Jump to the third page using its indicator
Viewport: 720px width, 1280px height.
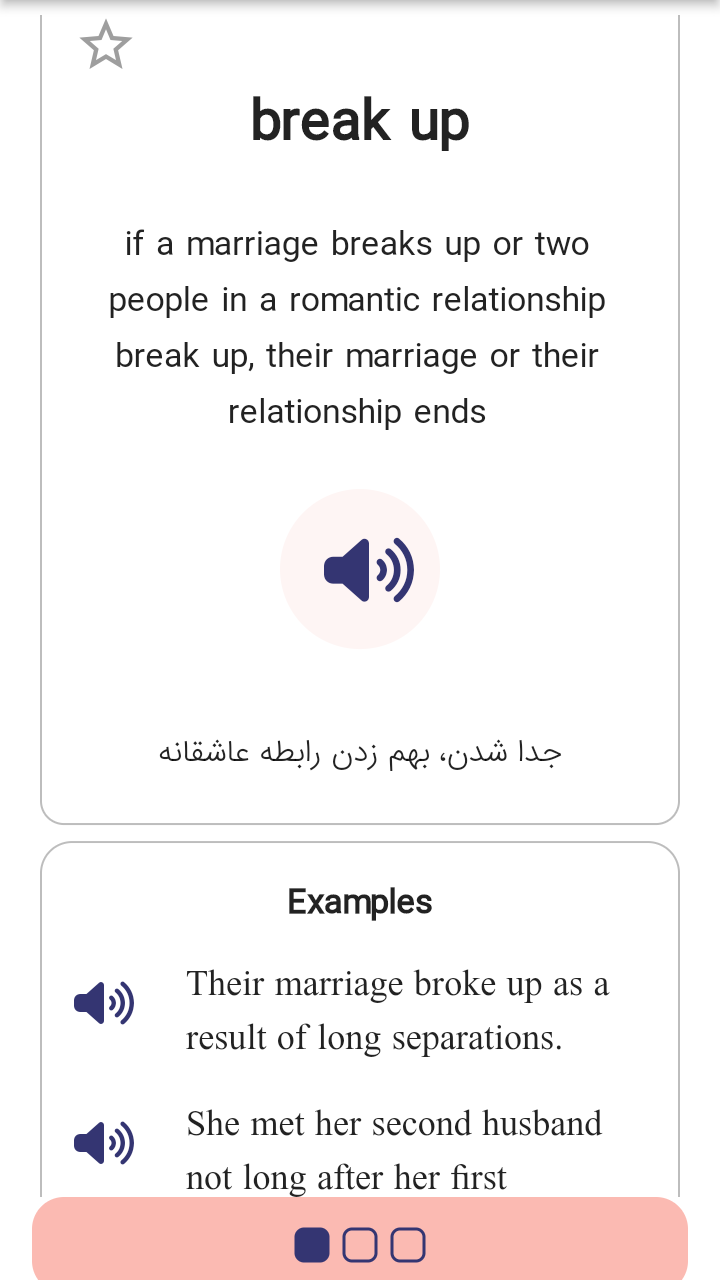pyautogui.click(x=407, y=1243)
